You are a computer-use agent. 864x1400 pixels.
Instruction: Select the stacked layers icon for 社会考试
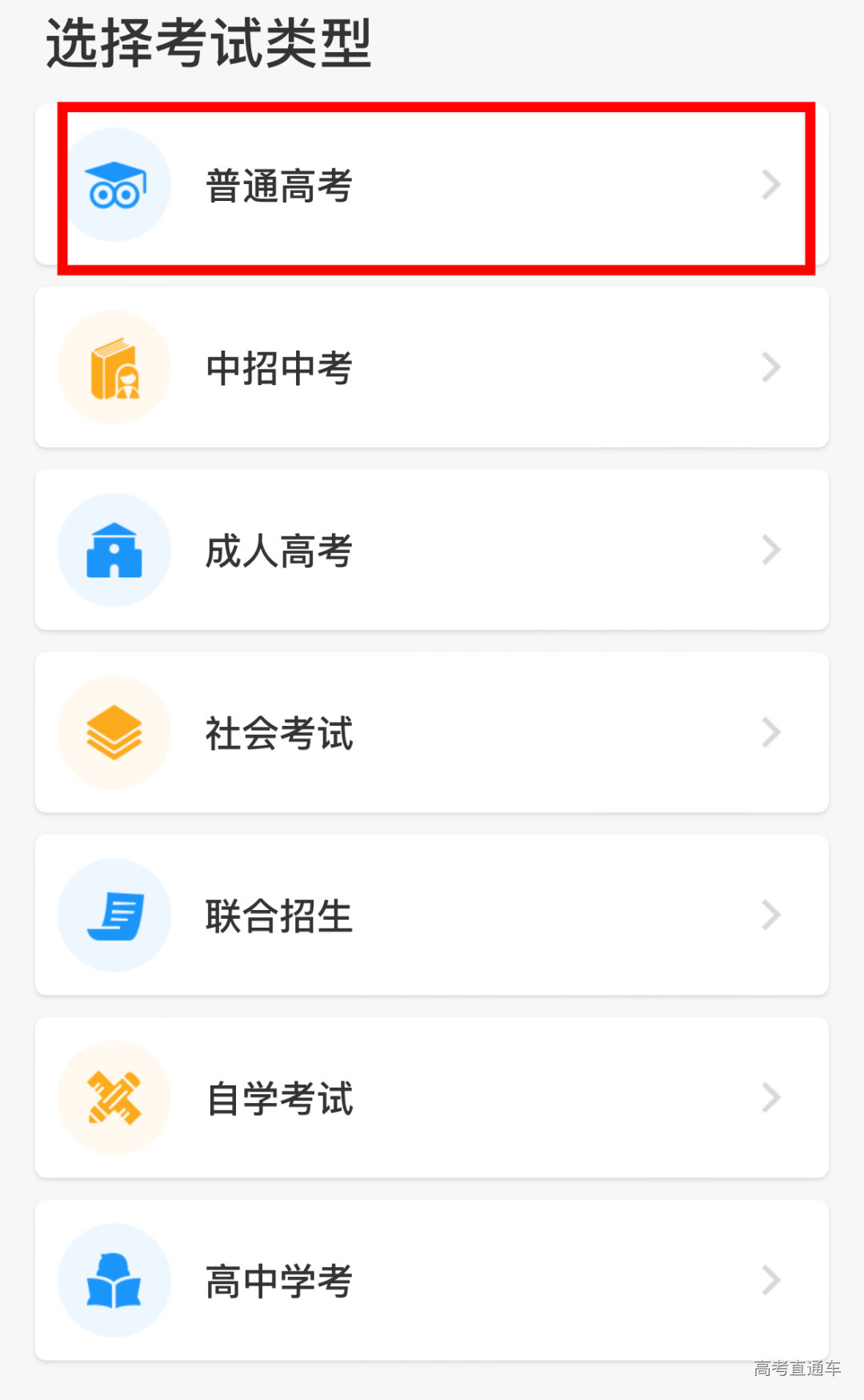point(114,732)
